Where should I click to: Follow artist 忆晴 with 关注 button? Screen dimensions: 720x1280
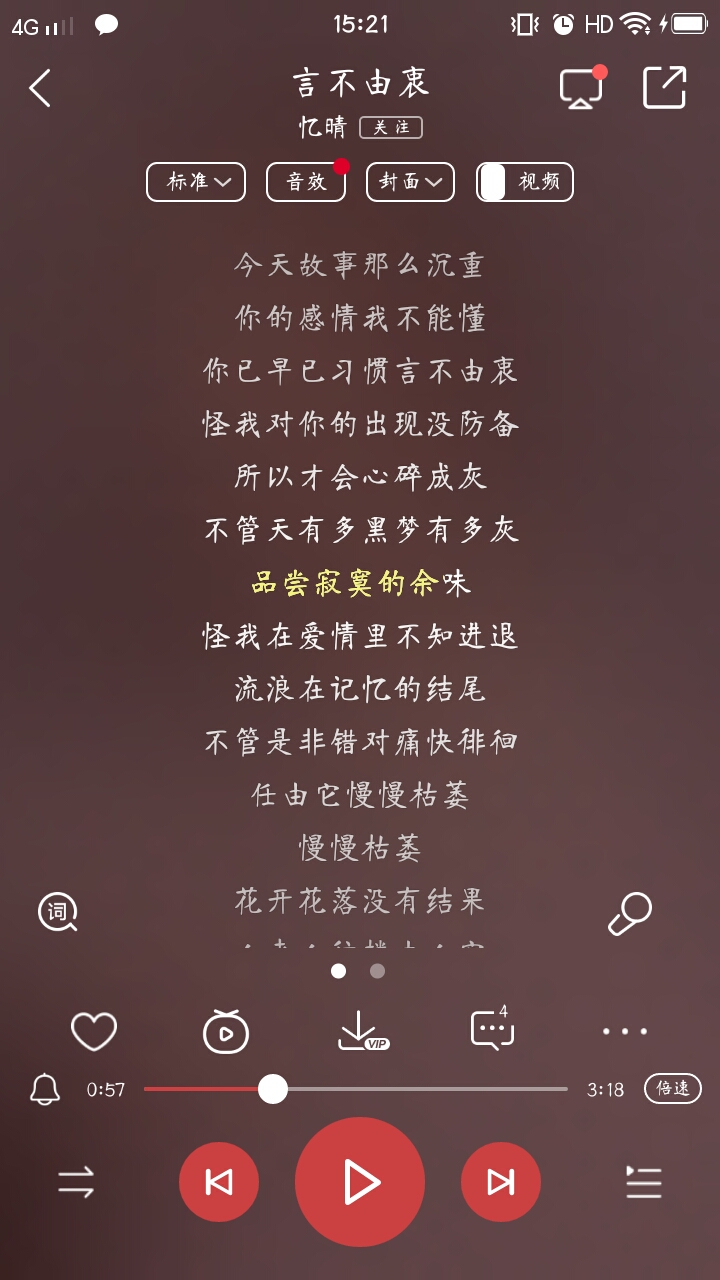click(391, 128)
